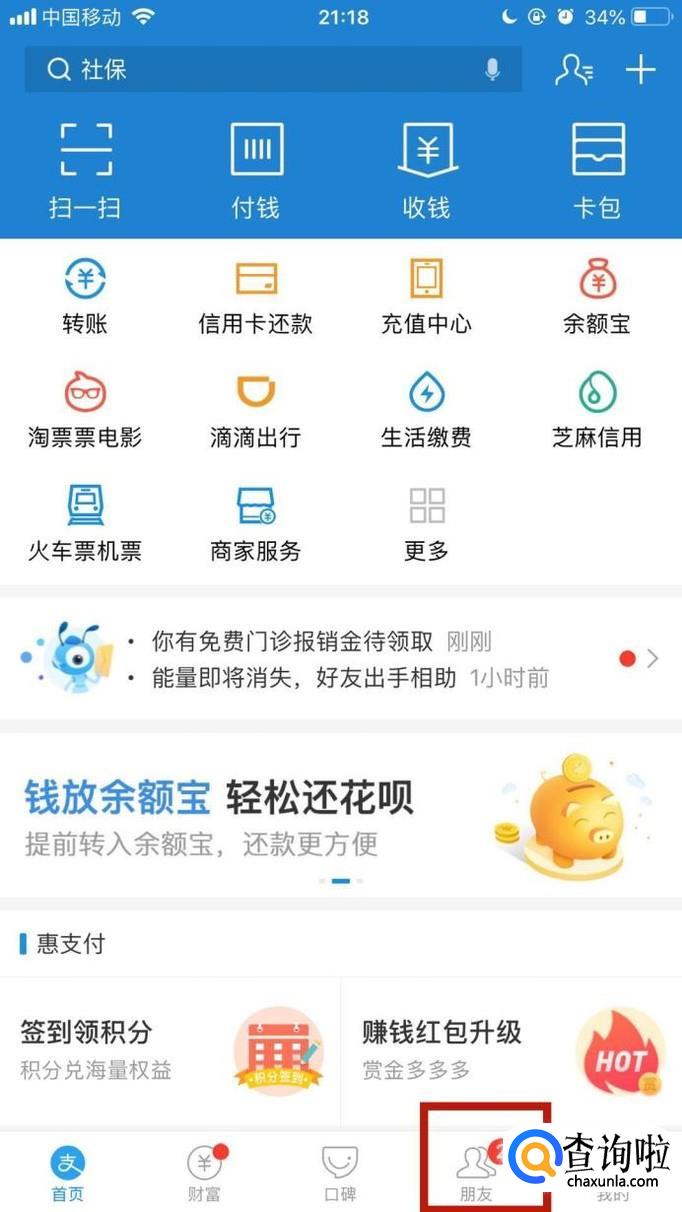
Task: Open the plus menu in the top bar
Action: click(x=640, y=69)
